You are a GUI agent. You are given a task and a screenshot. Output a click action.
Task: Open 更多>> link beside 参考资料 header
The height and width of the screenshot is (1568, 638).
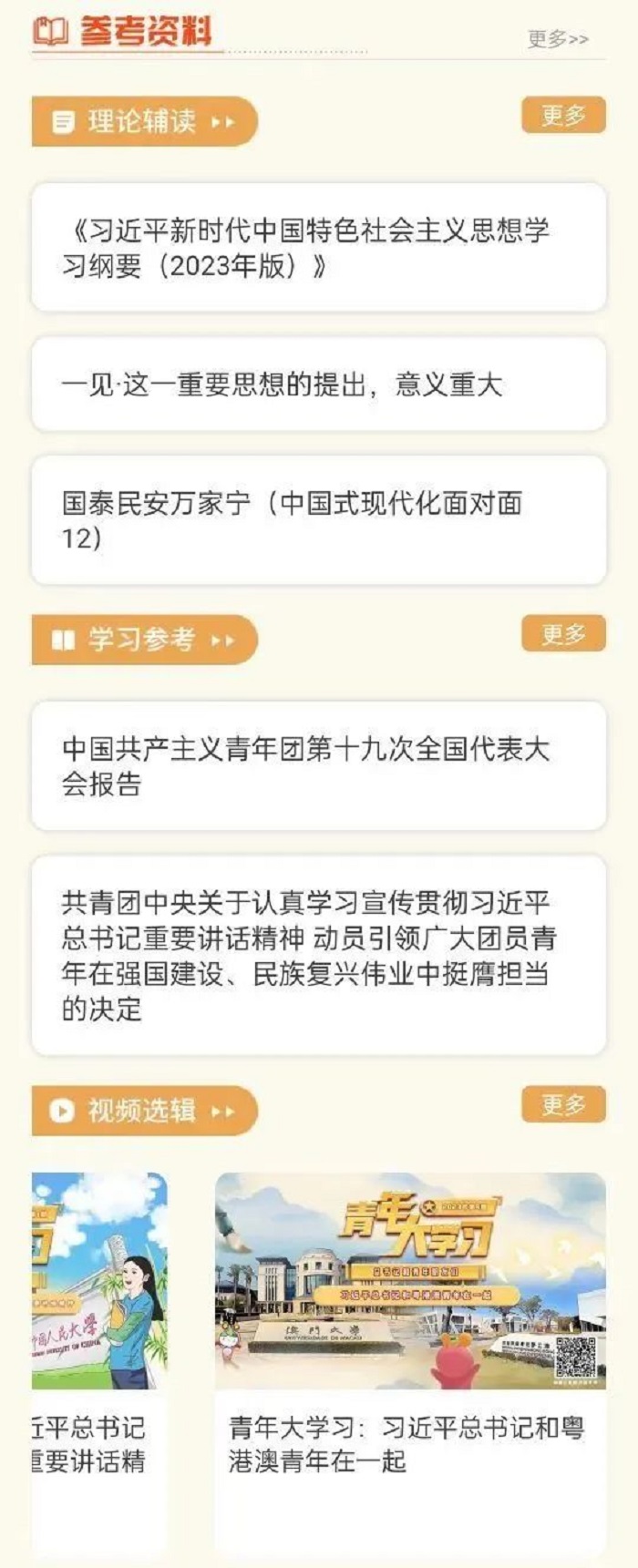558,39
